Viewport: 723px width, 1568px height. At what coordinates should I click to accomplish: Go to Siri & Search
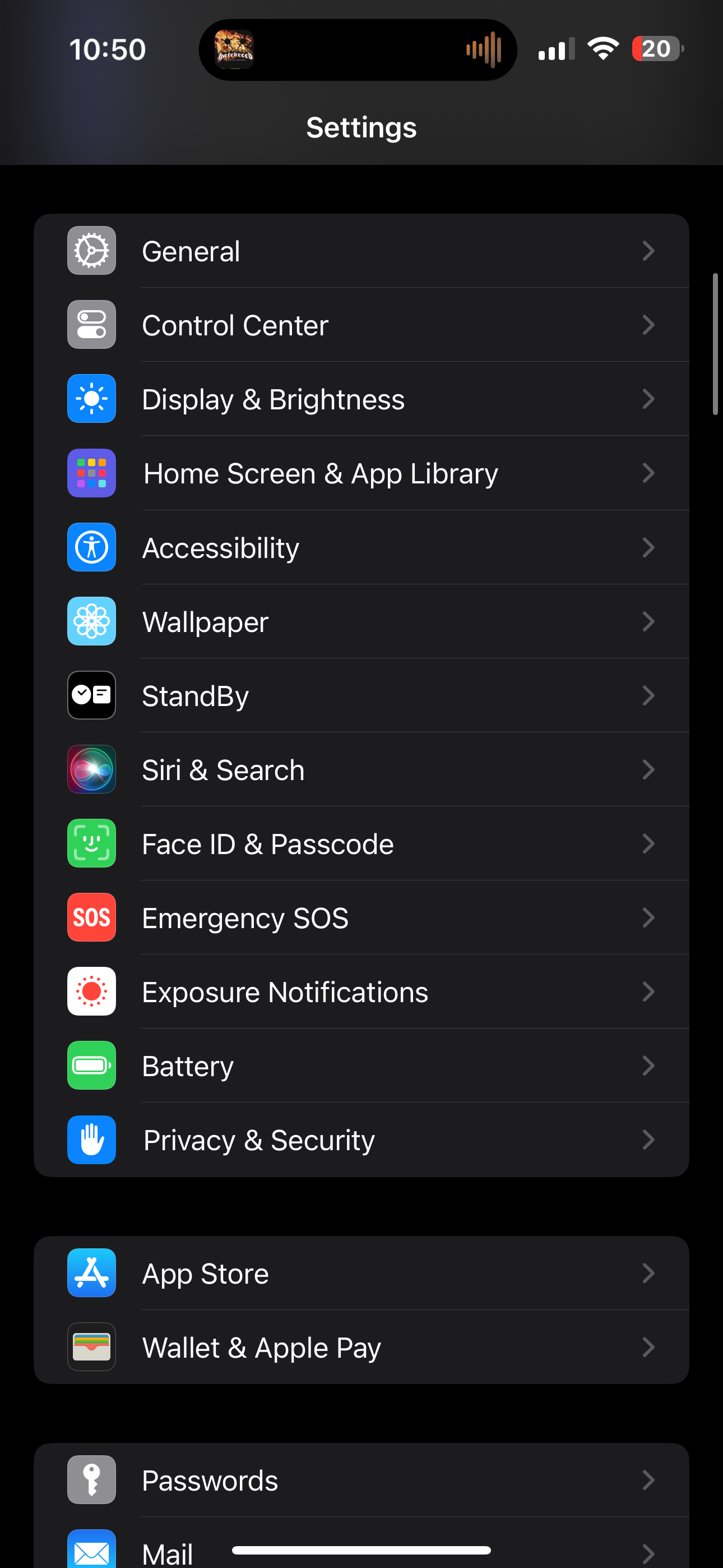click(x=361, y=770)
